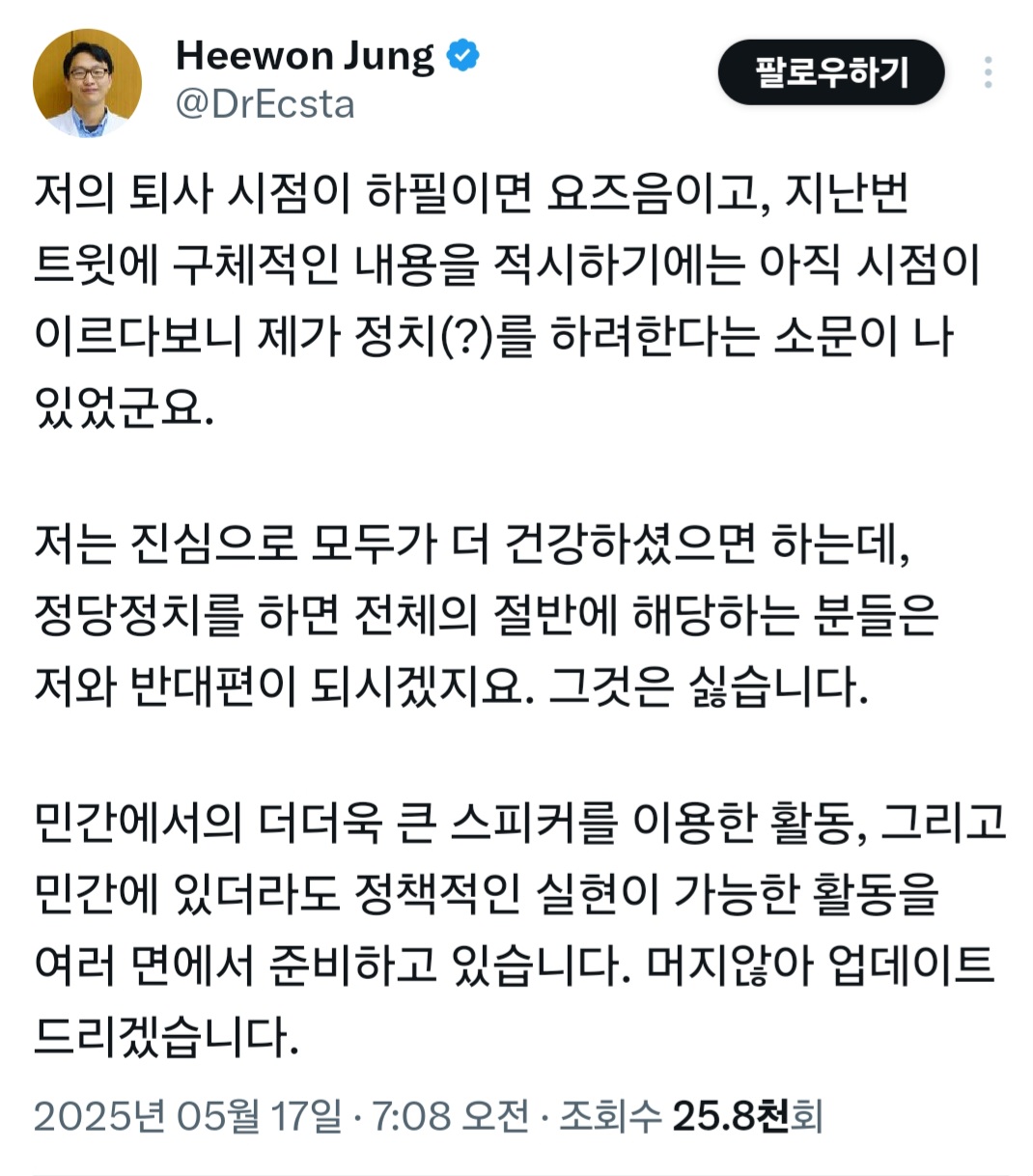Open the overflow menu on the tweet

coord(988,72)
